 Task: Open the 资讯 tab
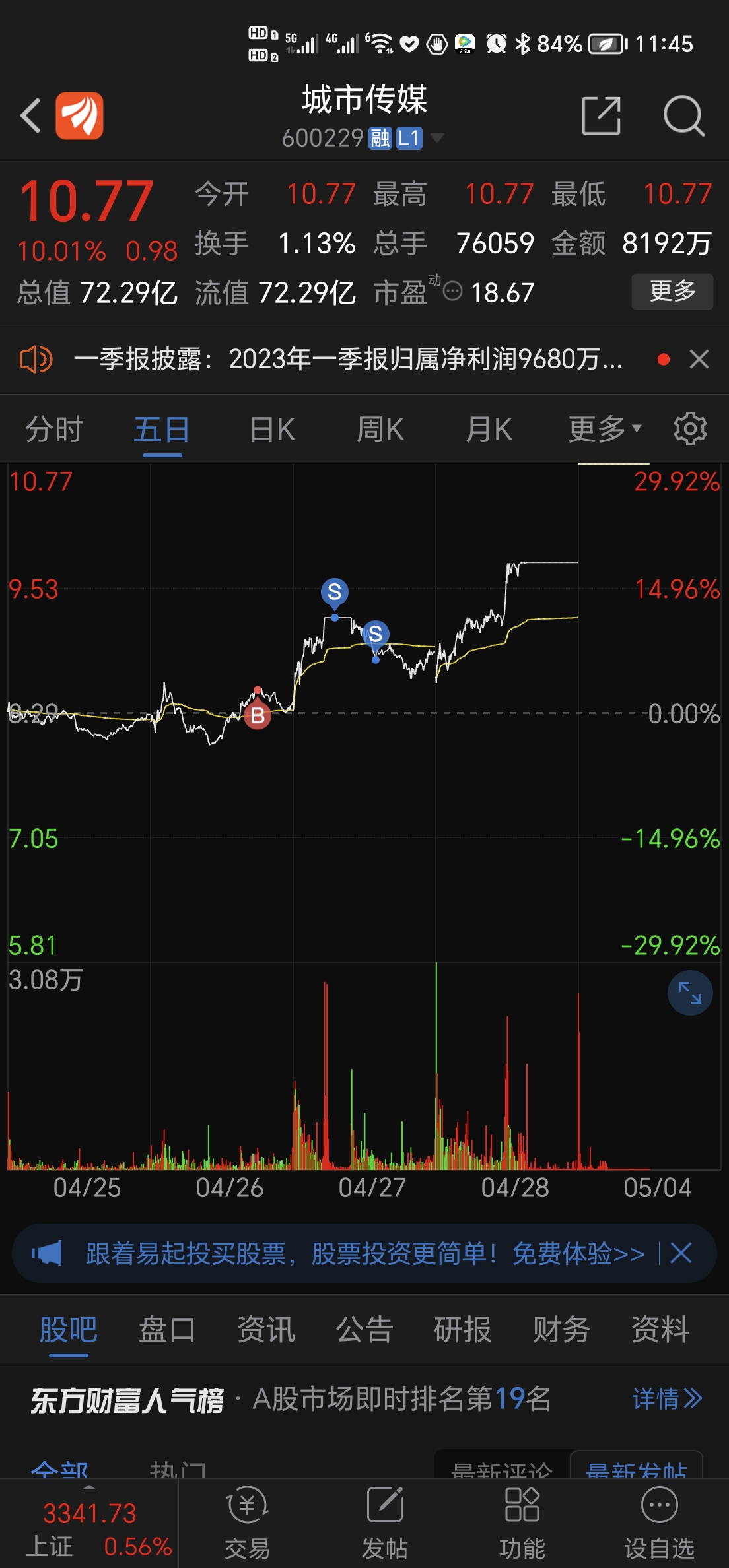tap(266, 1329)
